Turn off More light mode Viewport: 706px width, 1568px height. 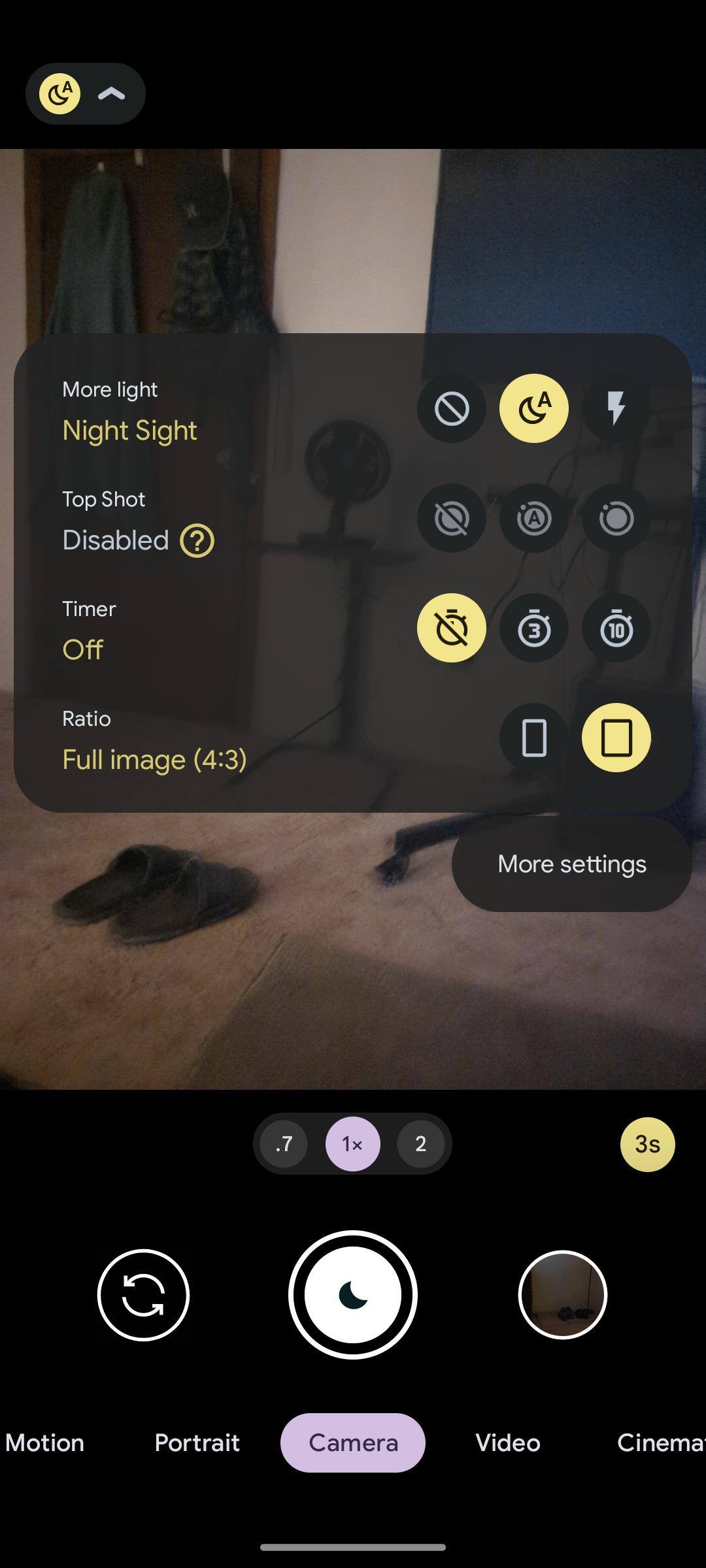452,409
